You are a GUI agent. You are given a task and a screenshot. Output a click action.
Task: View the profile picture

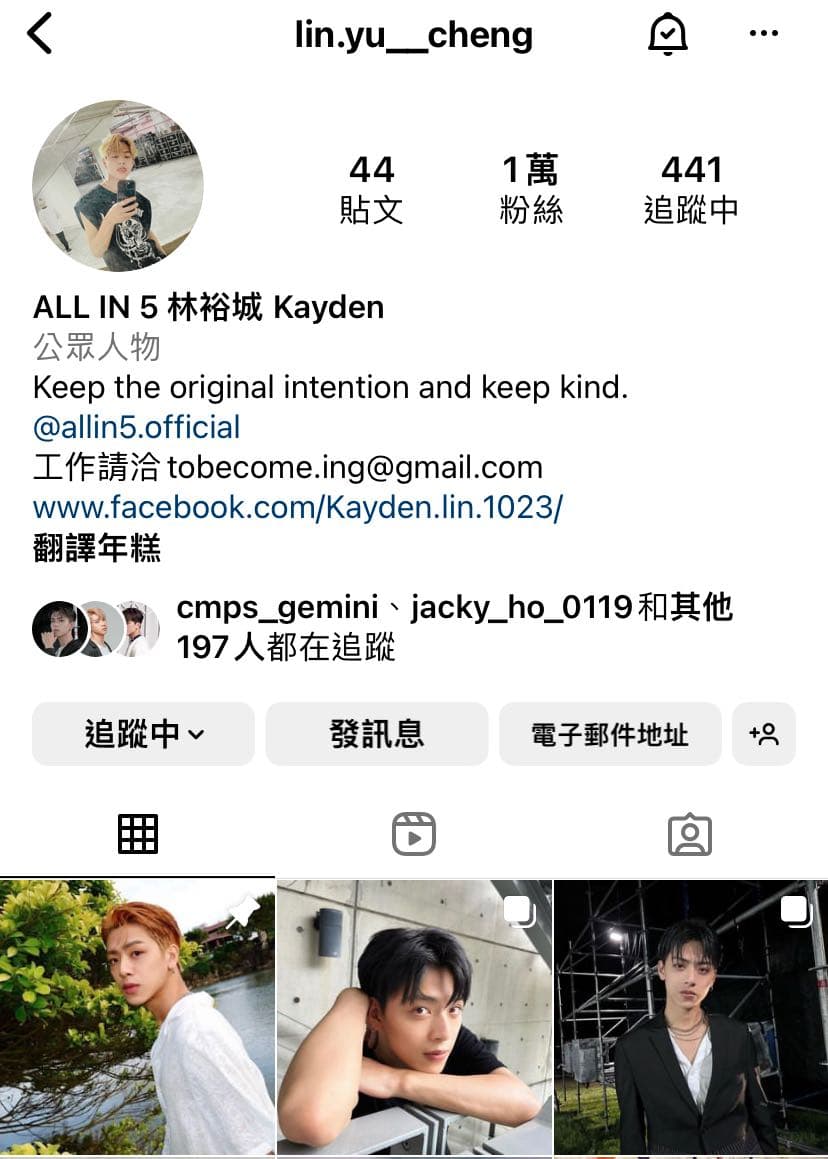(118, 186)
